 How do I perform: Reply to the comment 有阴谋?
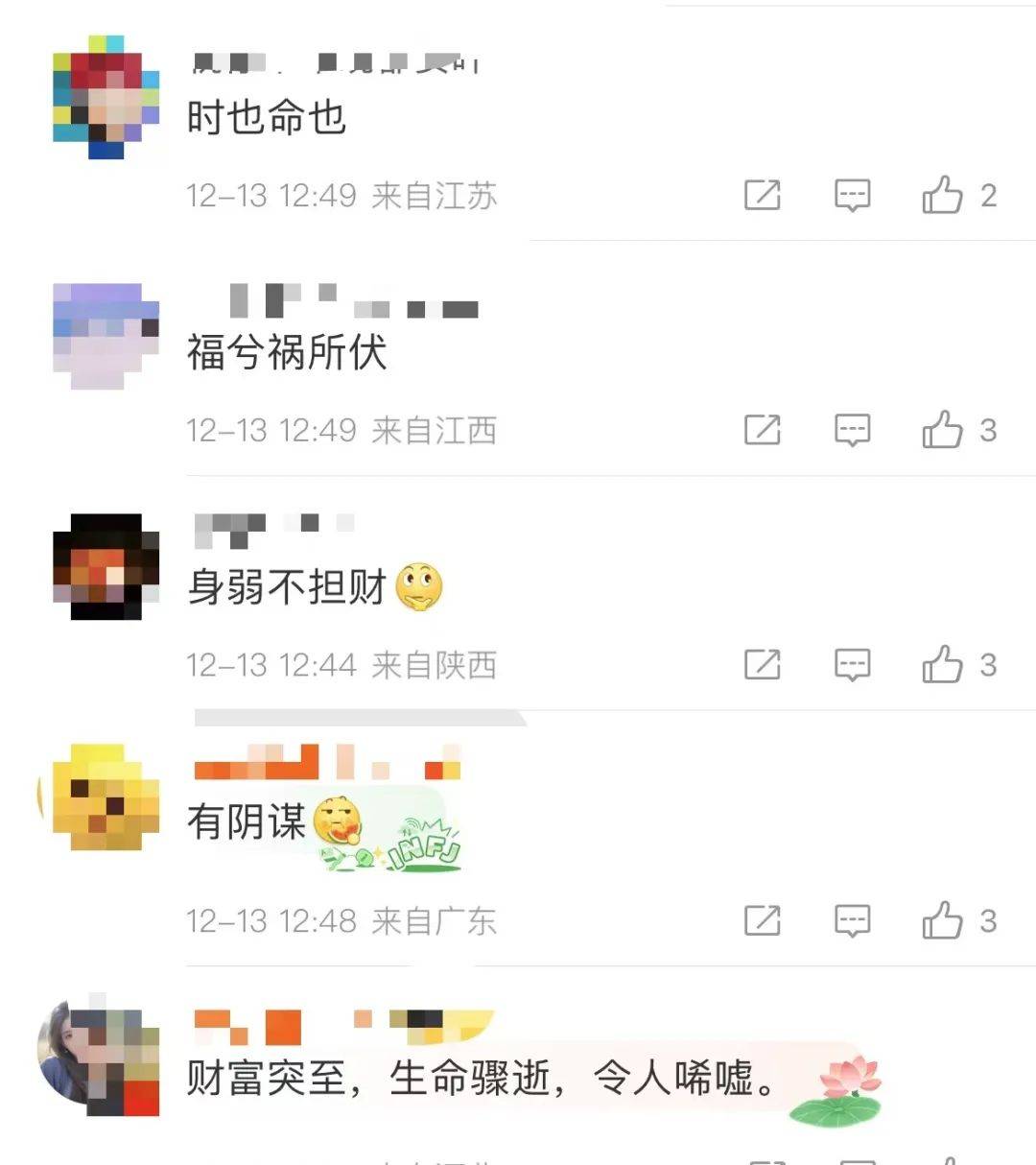[x=852, y=920]
